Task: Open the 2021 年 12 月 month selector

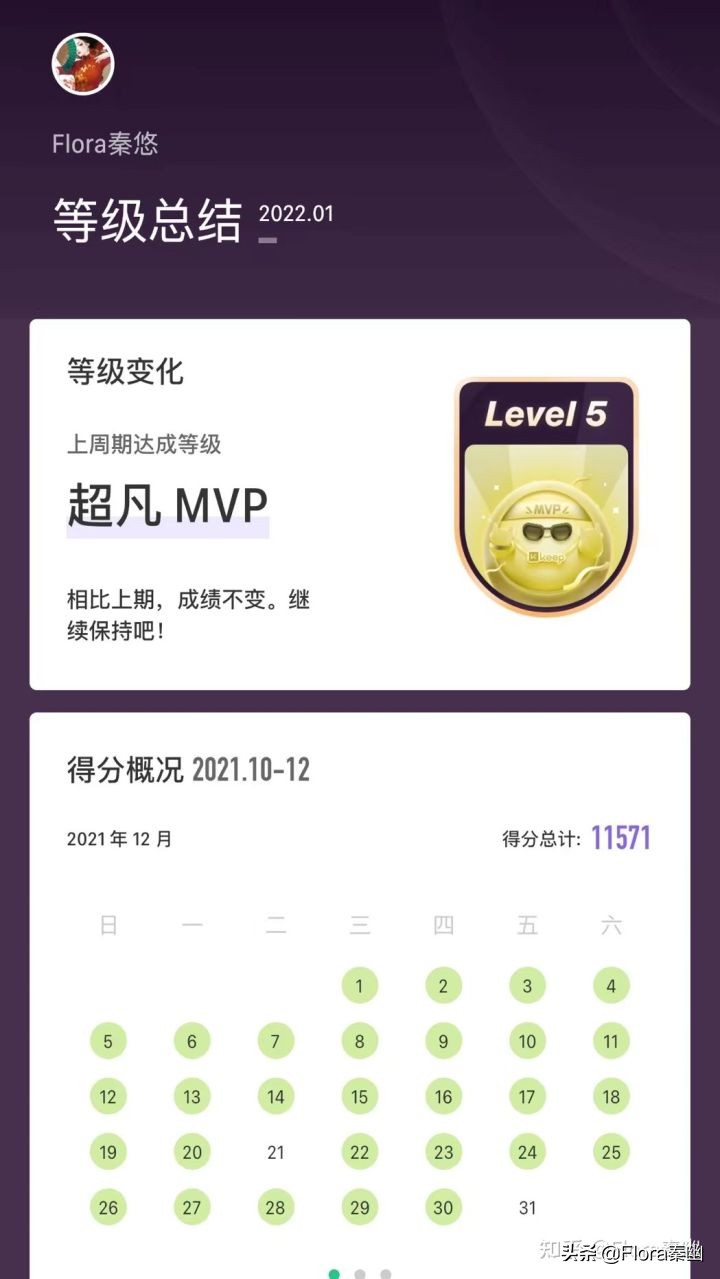Action: [120, 839]
